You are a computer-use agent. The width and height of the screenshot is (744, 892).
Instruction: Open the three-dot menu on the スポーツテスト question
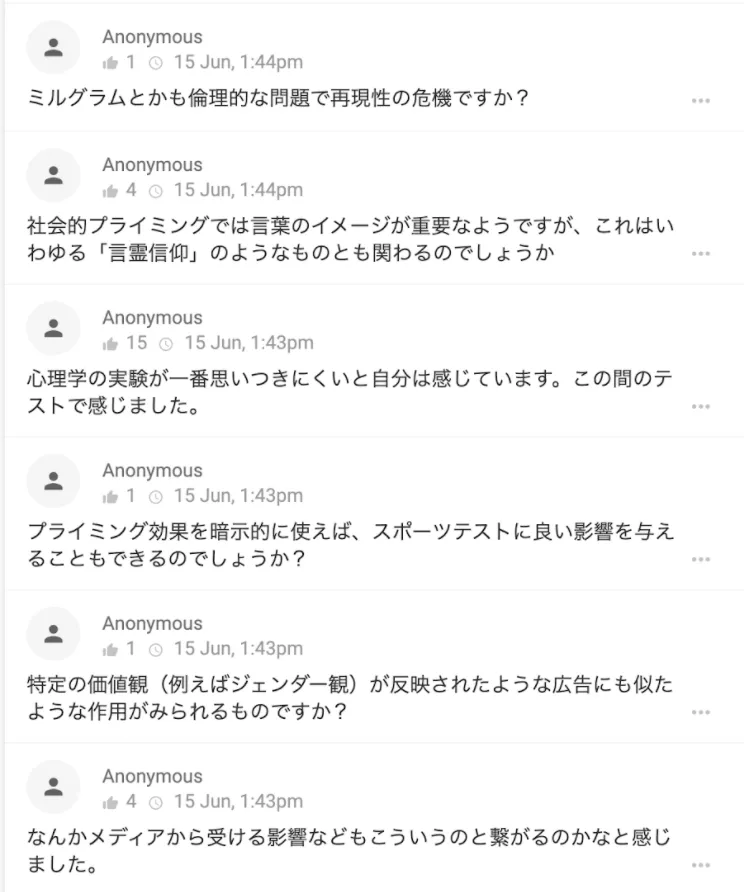click(700, 560)
